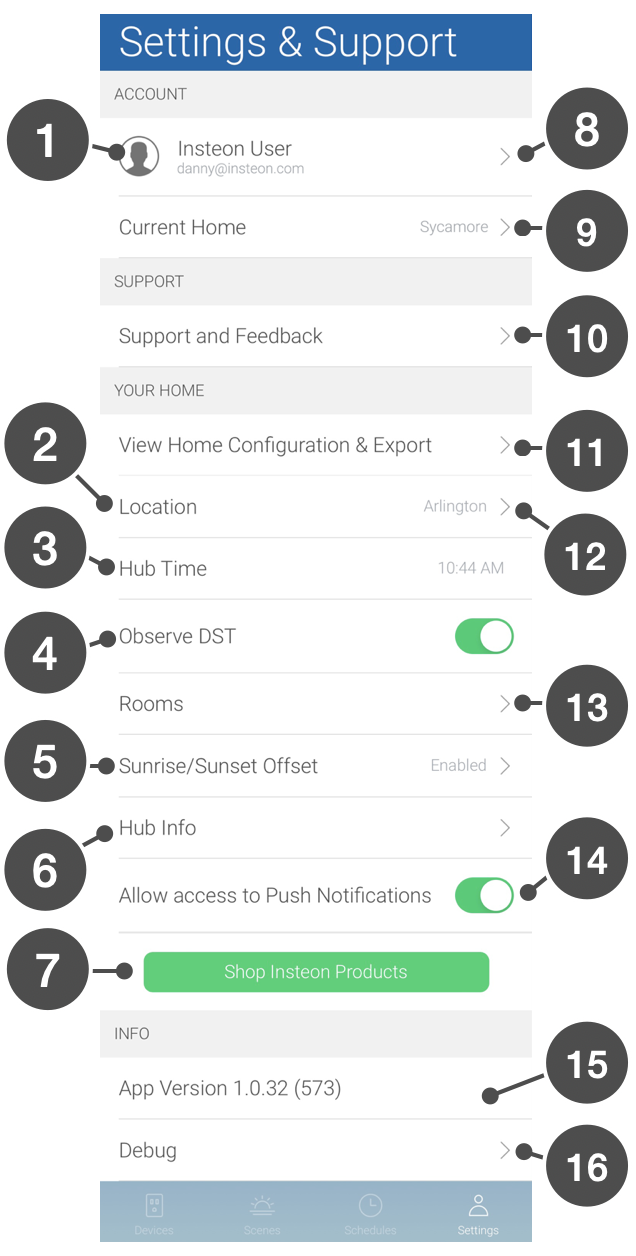
Task: Select the Settings tab
Action: pos(478,1214)
